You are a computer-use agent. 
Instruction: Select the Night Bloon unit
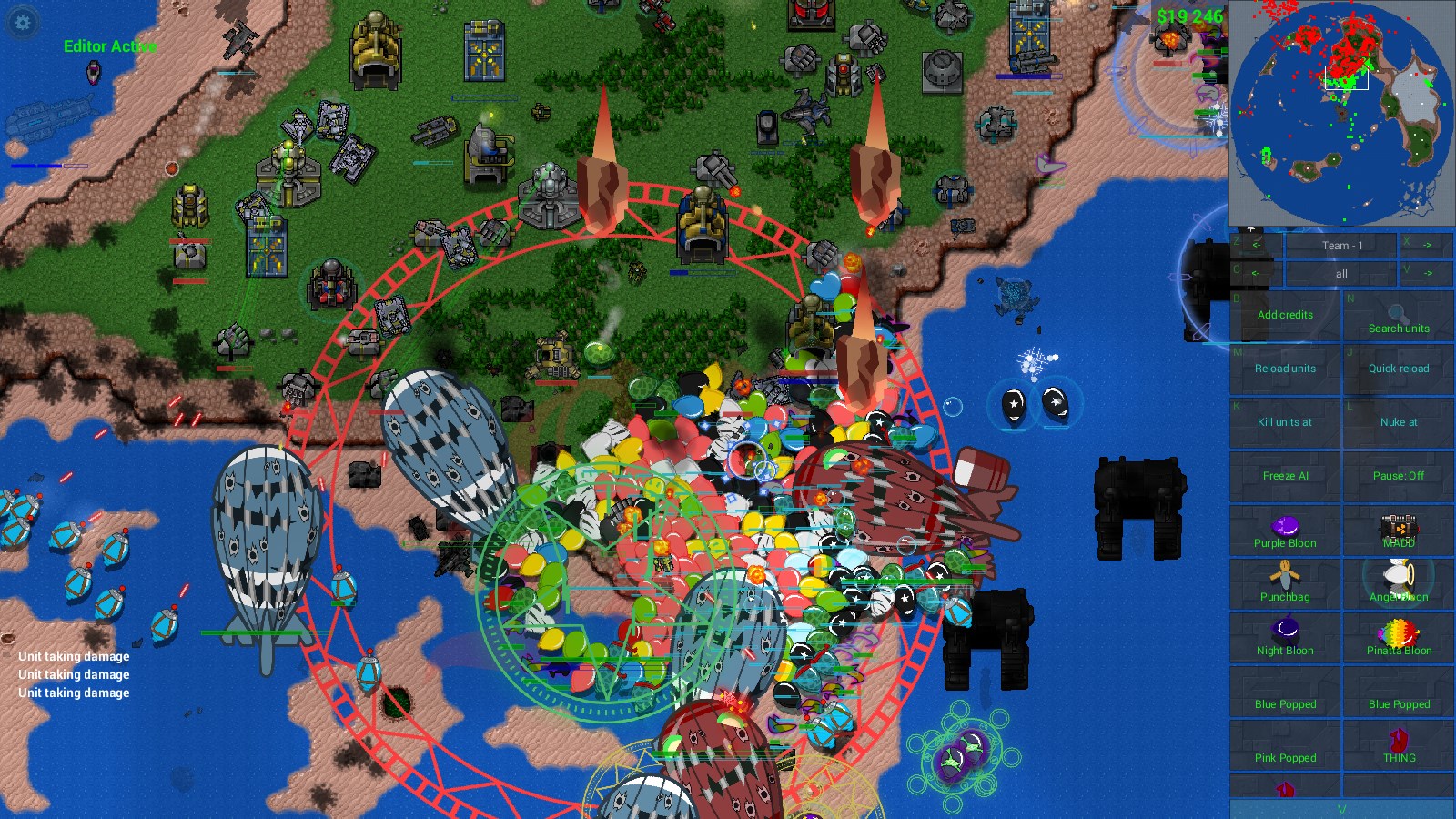tap(1285, 638)
